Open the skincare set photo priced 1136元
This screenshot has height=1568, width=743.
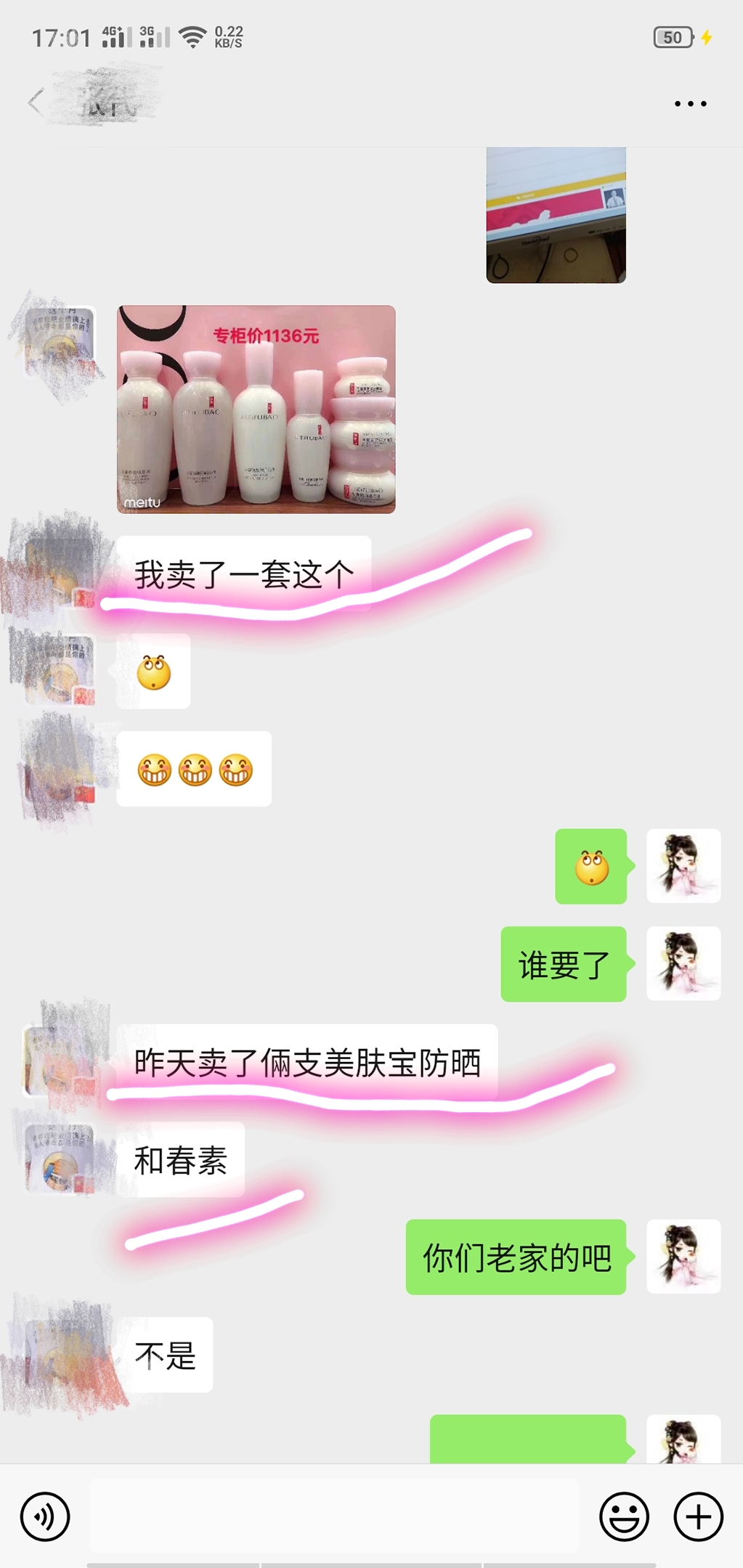[257, 410]
